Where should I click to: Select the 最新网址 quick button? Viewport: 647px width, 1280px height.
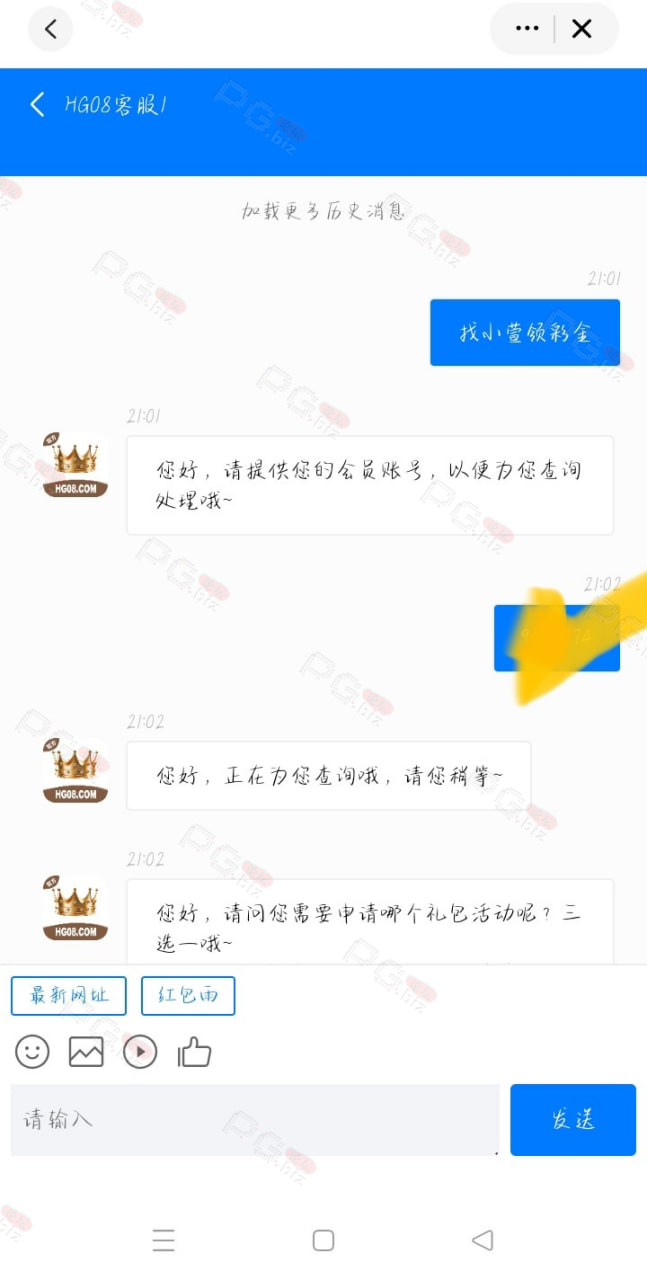(x=69, y=996)
